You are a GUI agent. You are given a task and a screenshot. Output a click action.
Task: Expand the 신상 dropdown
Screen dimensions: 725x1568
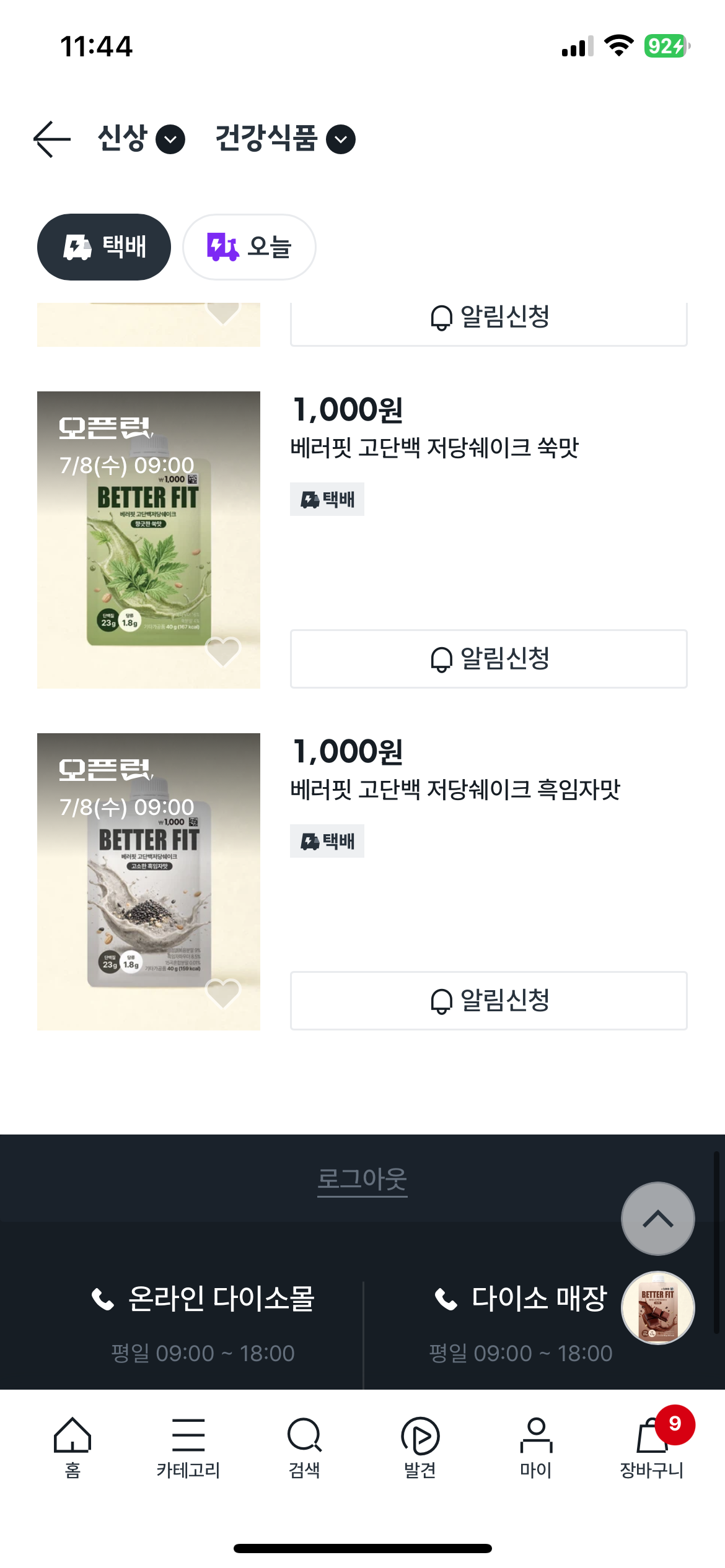point(141,138)
